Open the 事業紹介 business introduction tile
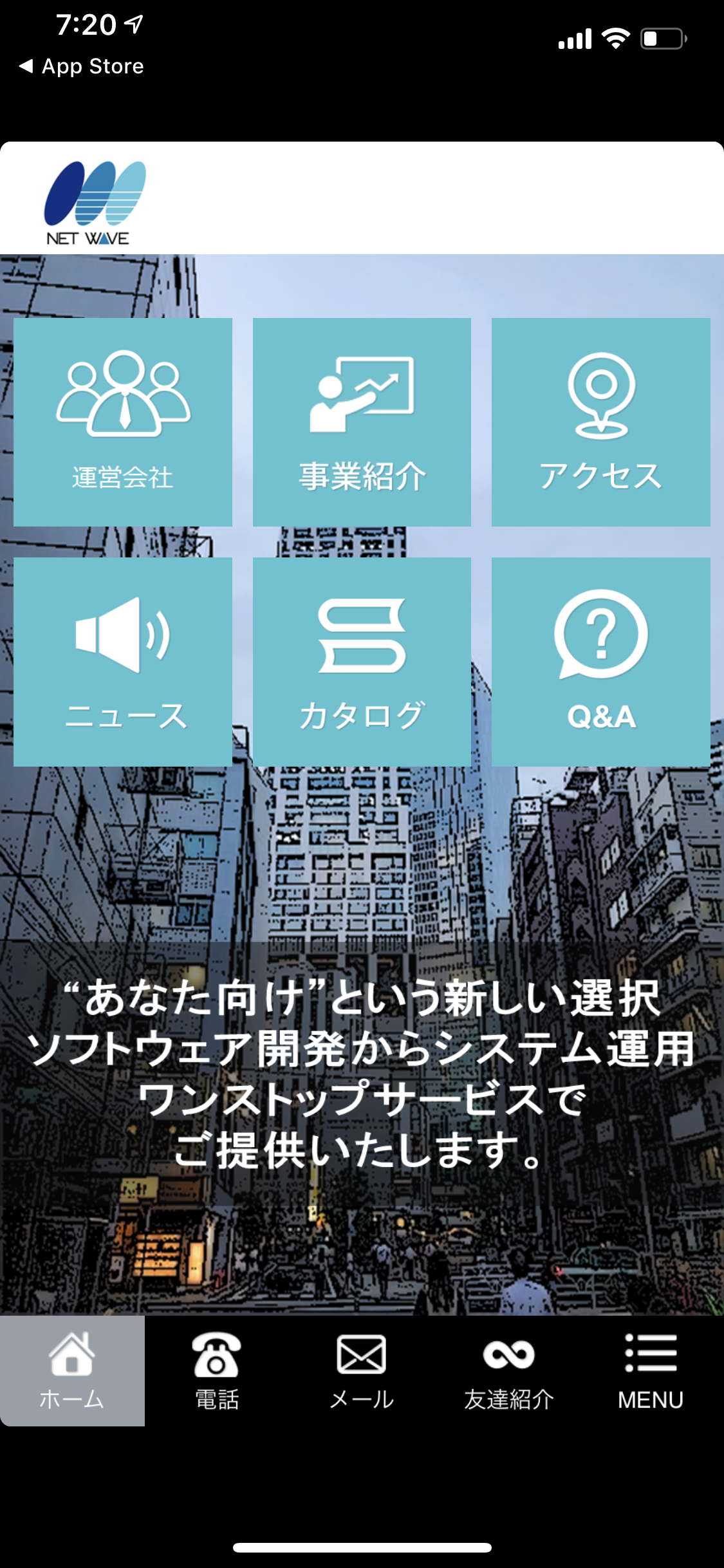This screenshot has width=724, height=1568. point(362,422)
